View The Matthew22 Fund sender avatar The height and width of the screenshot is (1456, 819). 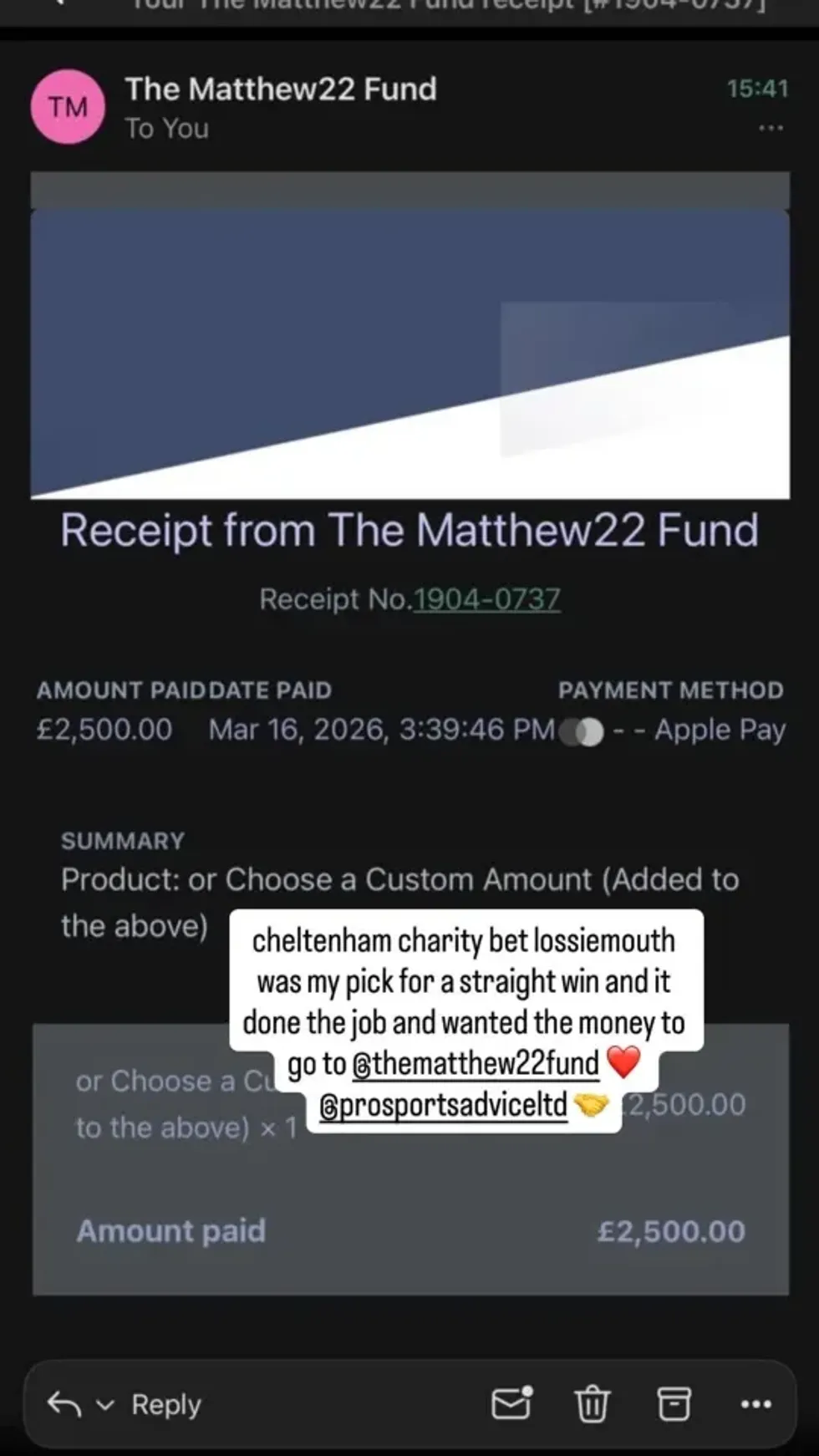[x=68, y=107]
